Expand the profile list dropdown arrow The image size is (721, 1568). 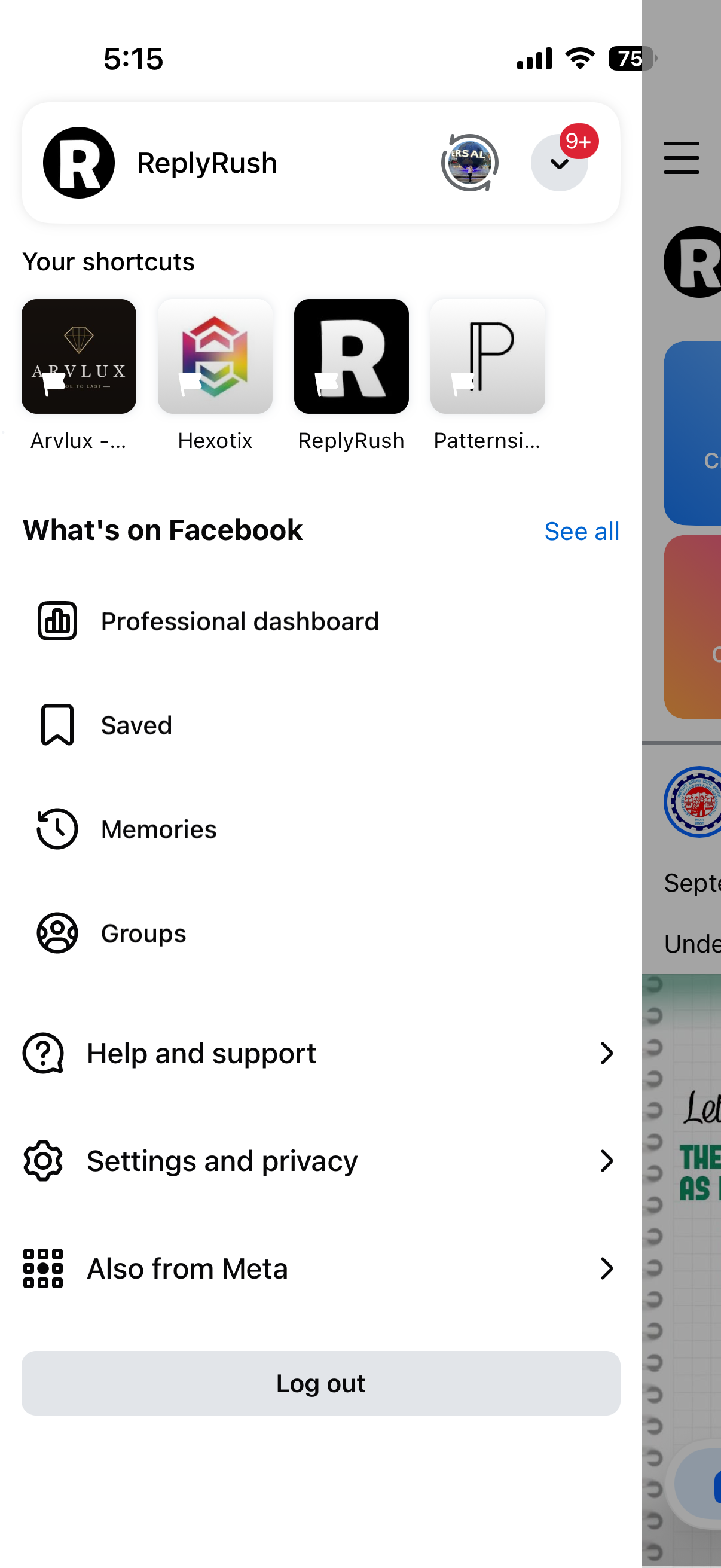click(559, 163)
